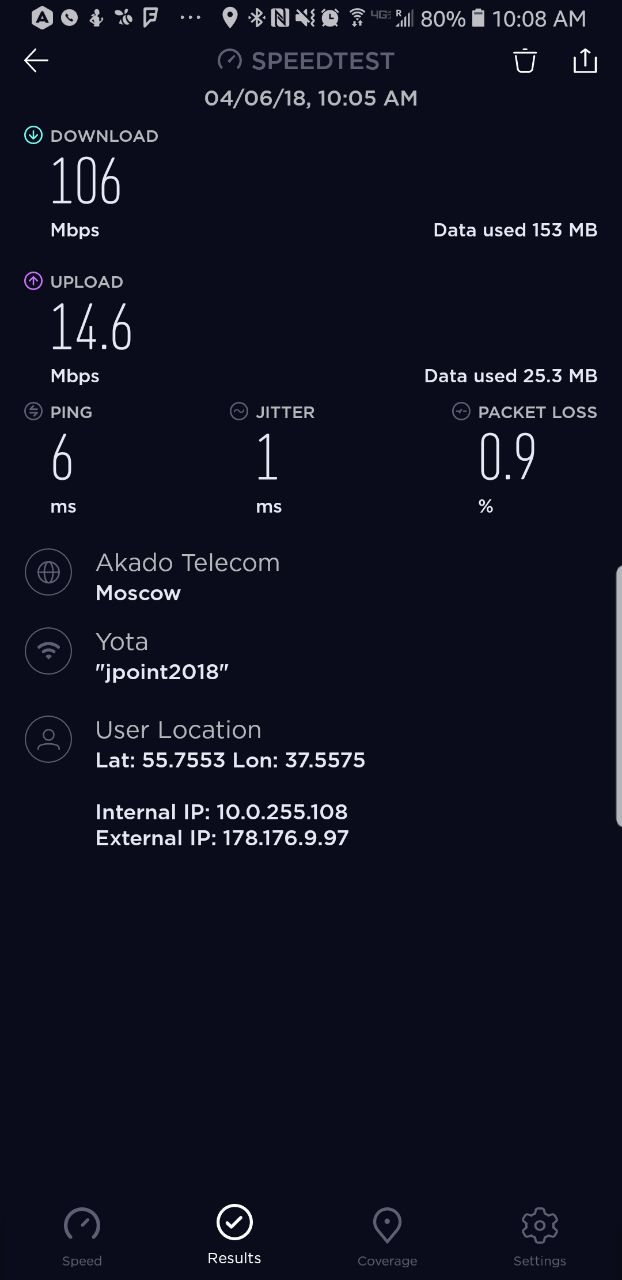Switch to the Coverage tab
The height and width of the screenshot is (1280, 622).
click(x=387, y=1237)
